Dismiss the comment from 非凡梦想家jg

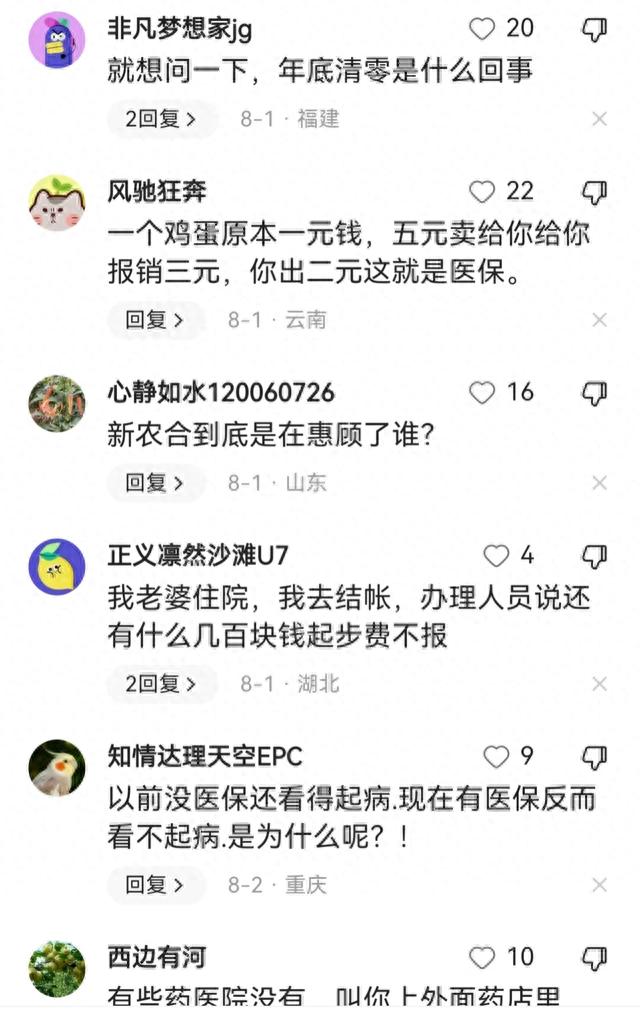(599, 119)
